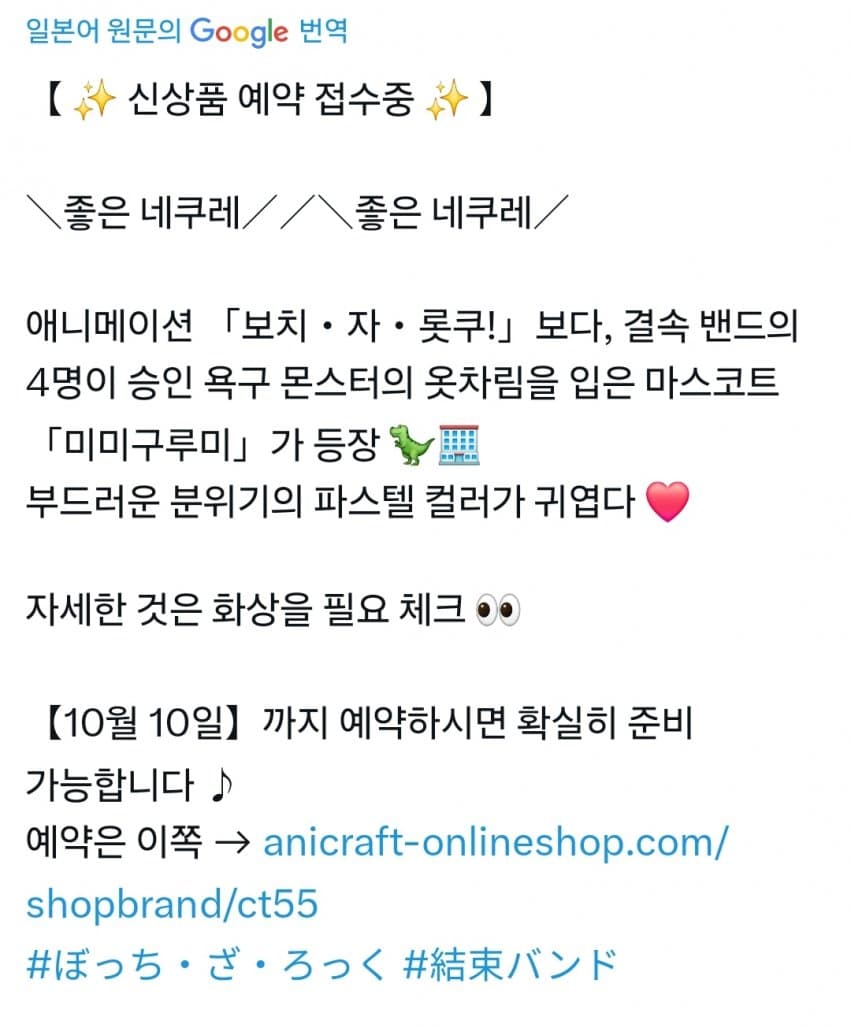Image resolution: width=850 pixels, height=1028 pixels.
Task: Open hashtag #結束バンド
Action: [510, 965]
